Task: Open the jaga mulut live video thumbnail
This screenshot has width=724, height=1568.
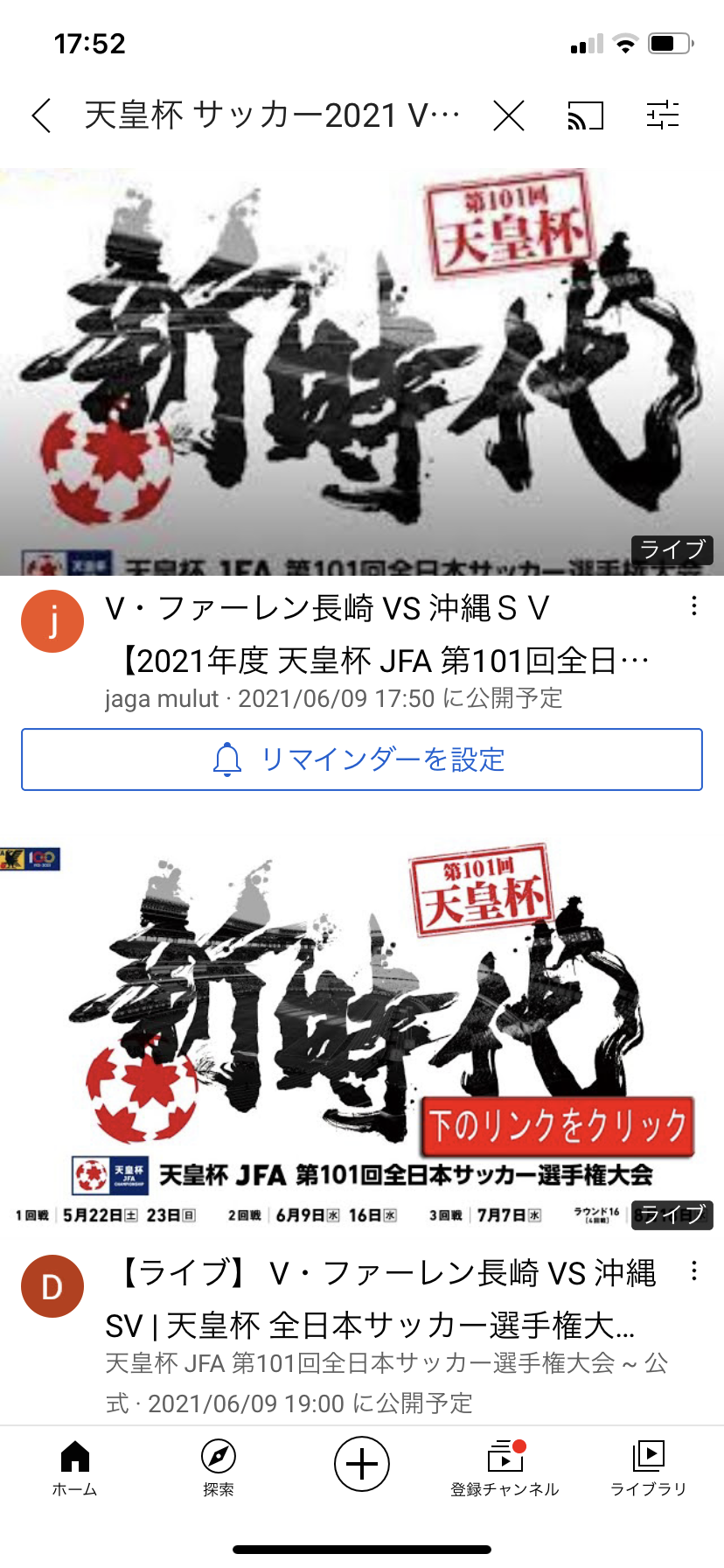Action: pos(362,372)
